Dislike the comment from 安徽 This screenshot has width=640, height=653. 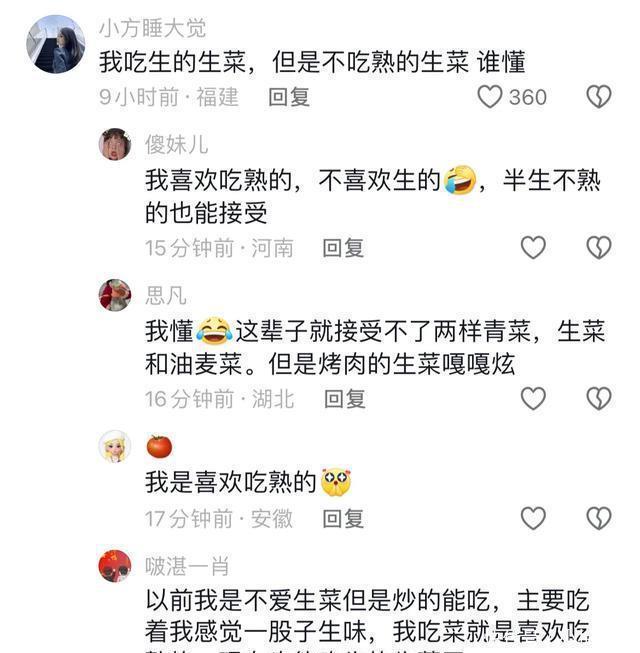(598, 518)
